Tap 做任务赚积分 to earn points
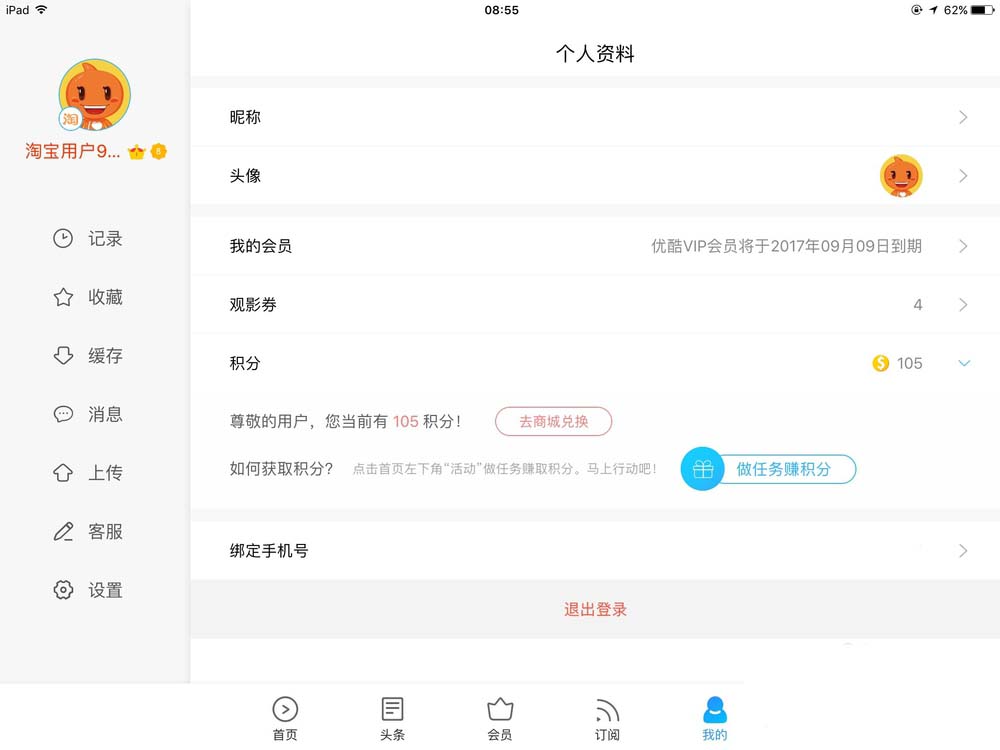 tap(770, 469)
